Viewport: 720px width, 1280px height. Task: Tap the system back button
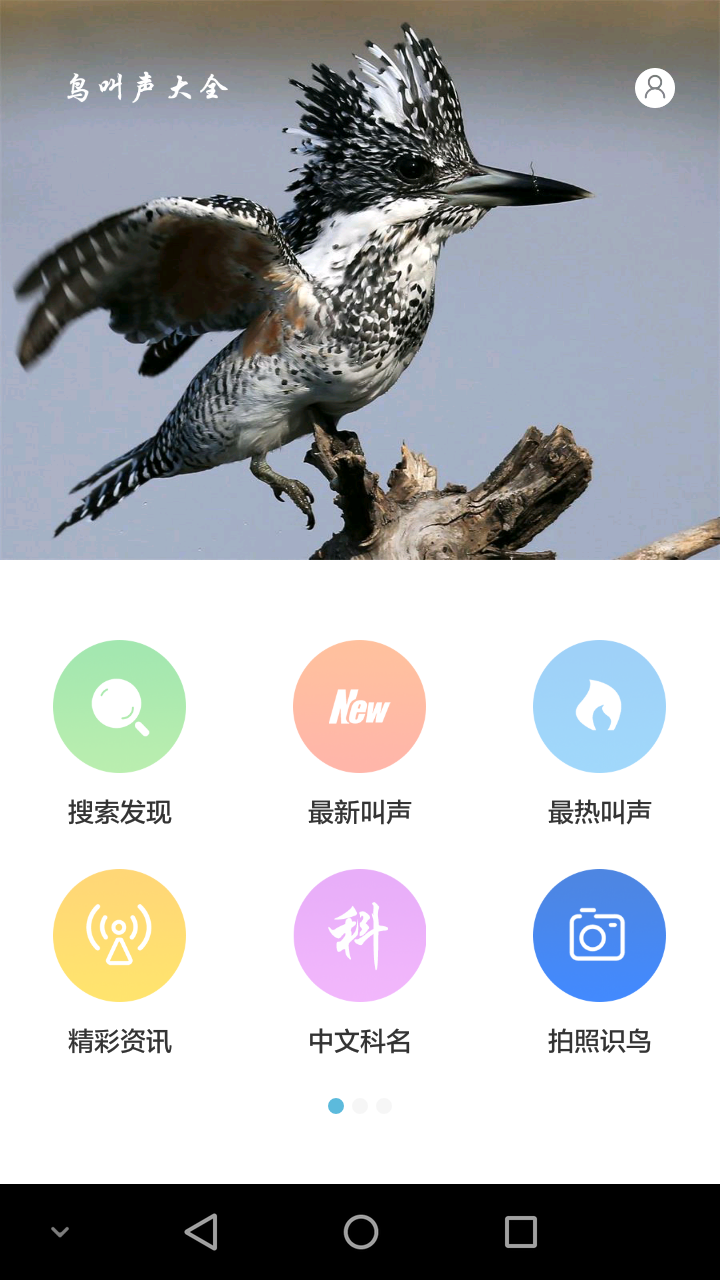click(x=201, y=1232)
